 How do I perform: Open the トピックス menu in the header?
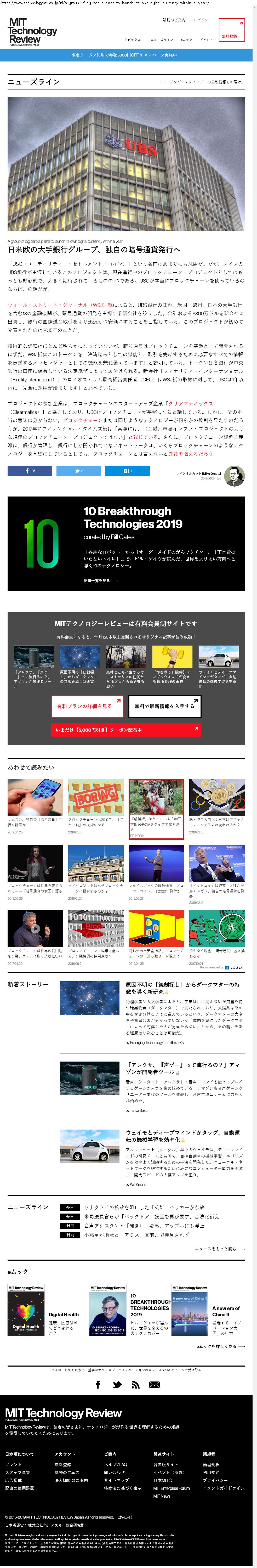tap(134, 40)
